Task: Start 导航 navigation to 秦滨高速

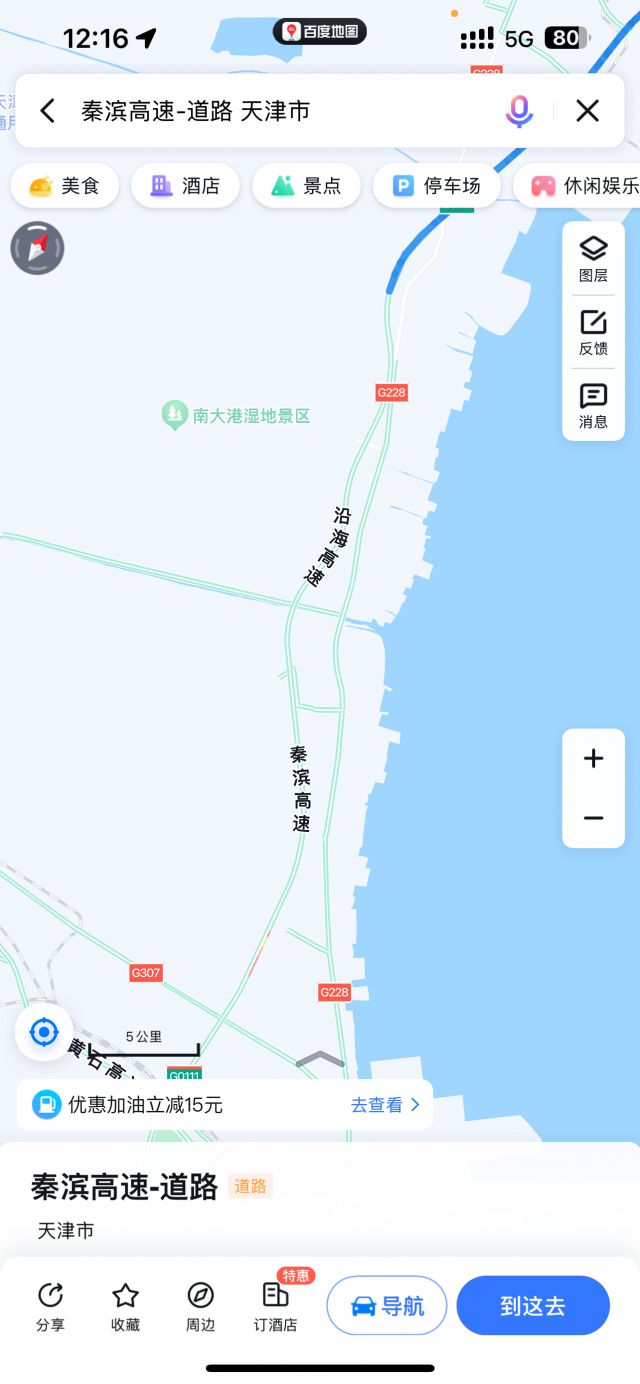Action: click(387, 1306)
